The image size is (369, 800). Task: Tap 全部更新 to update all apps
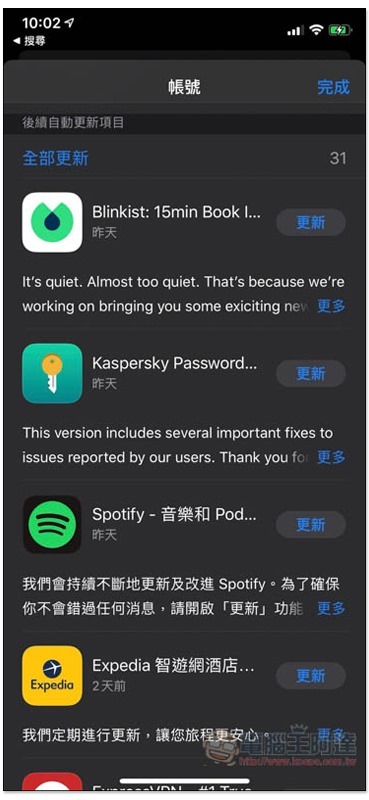pos(55,158)
